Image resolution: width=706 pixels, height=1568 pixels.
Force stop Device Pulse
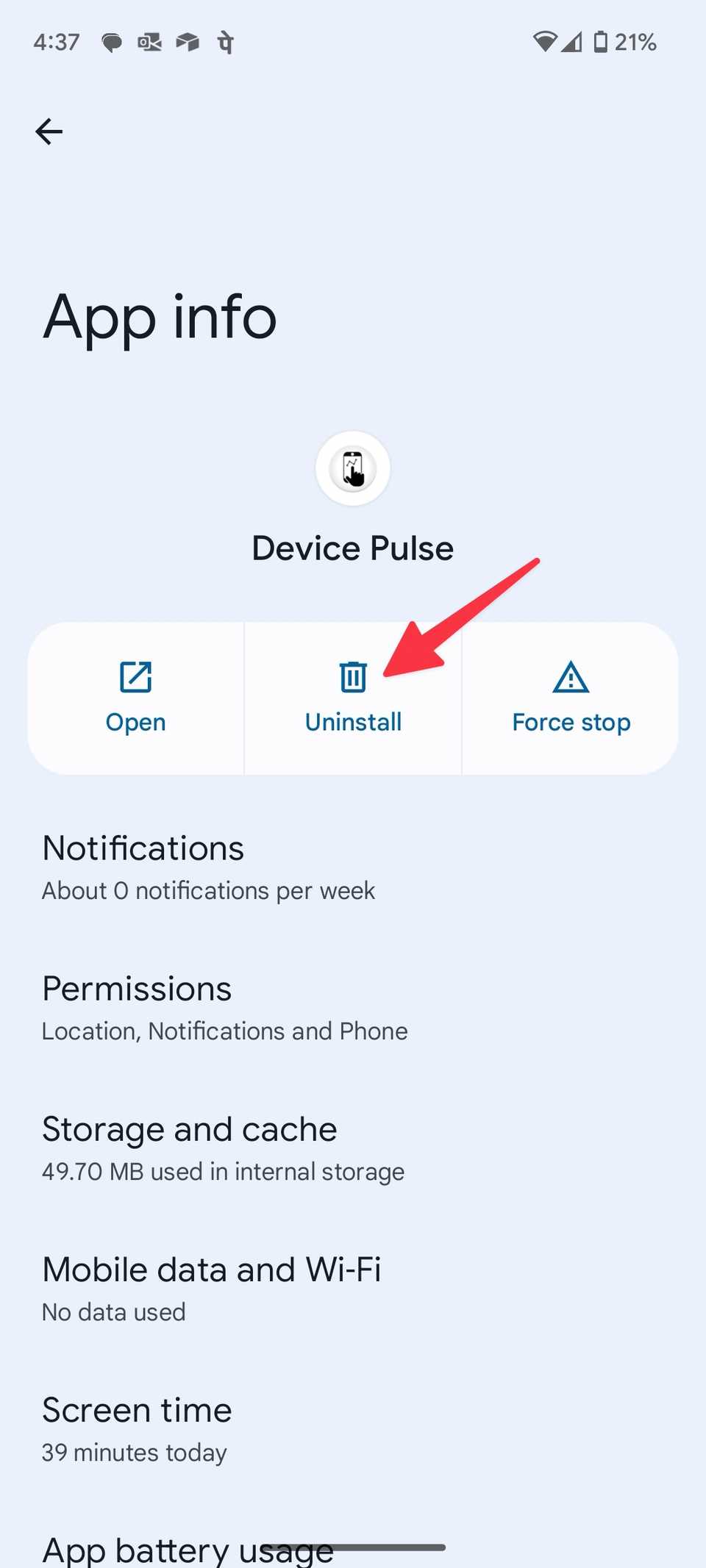pos(571,698)
